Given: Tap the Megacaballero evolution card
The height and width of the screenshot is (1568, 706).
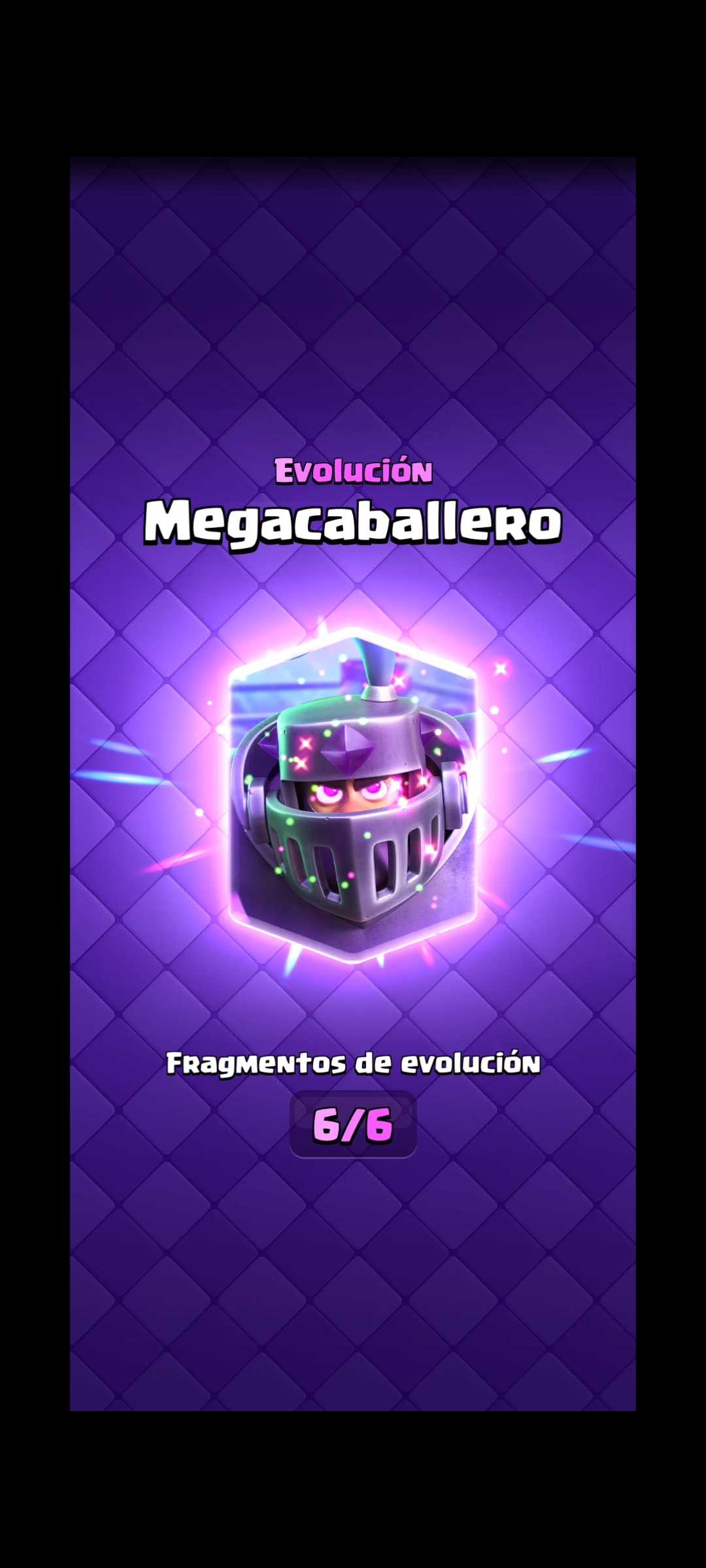Looking at the screenshot, I should 353,797.
